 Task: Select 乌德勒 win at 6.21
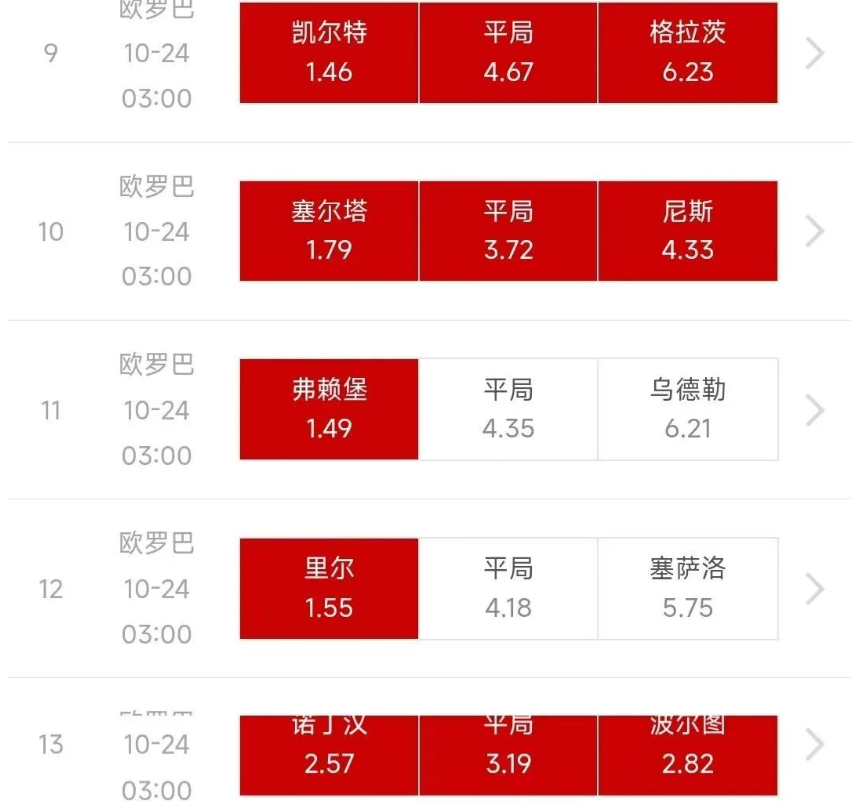click(688, 409)
